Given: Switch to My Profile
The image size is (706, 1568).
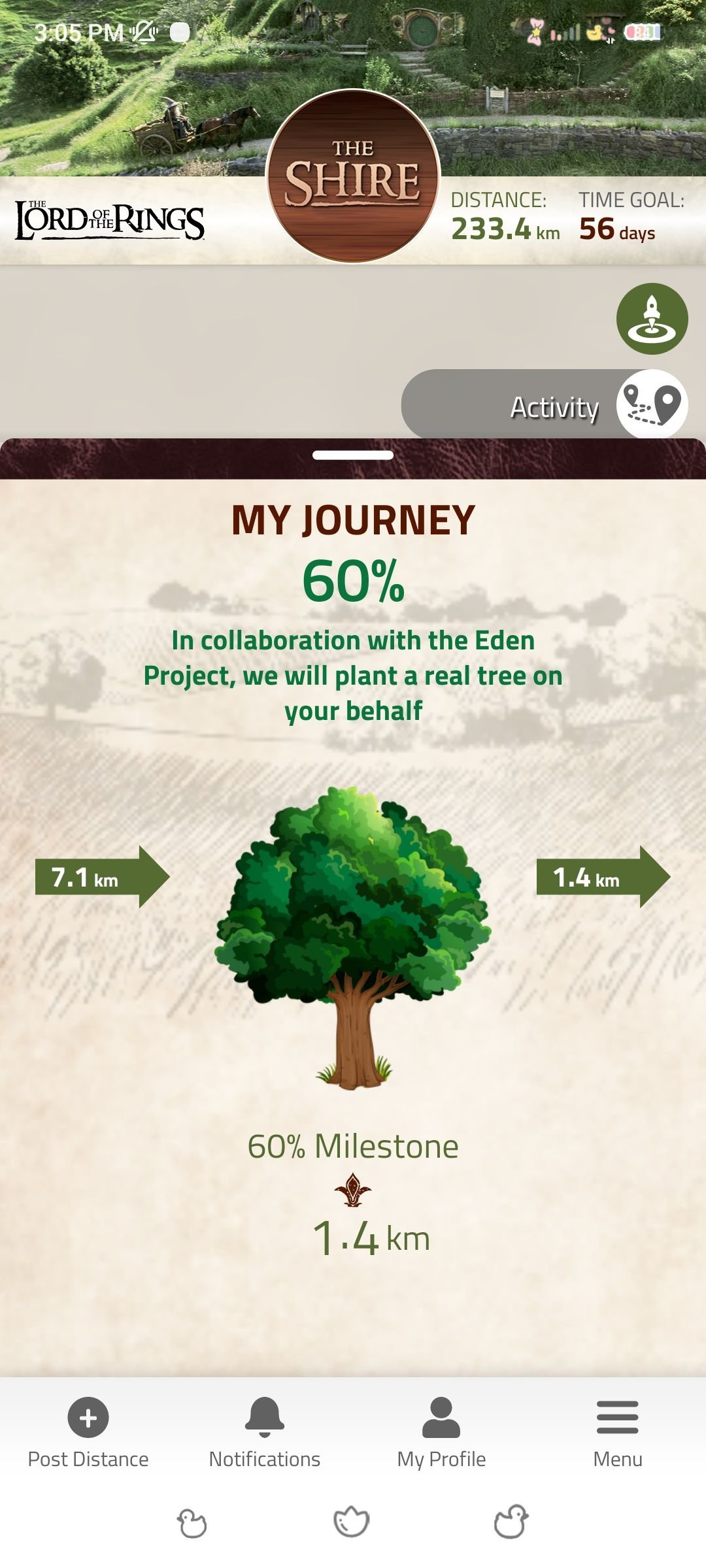Looking at the screenshot, I should [441, 1433].
